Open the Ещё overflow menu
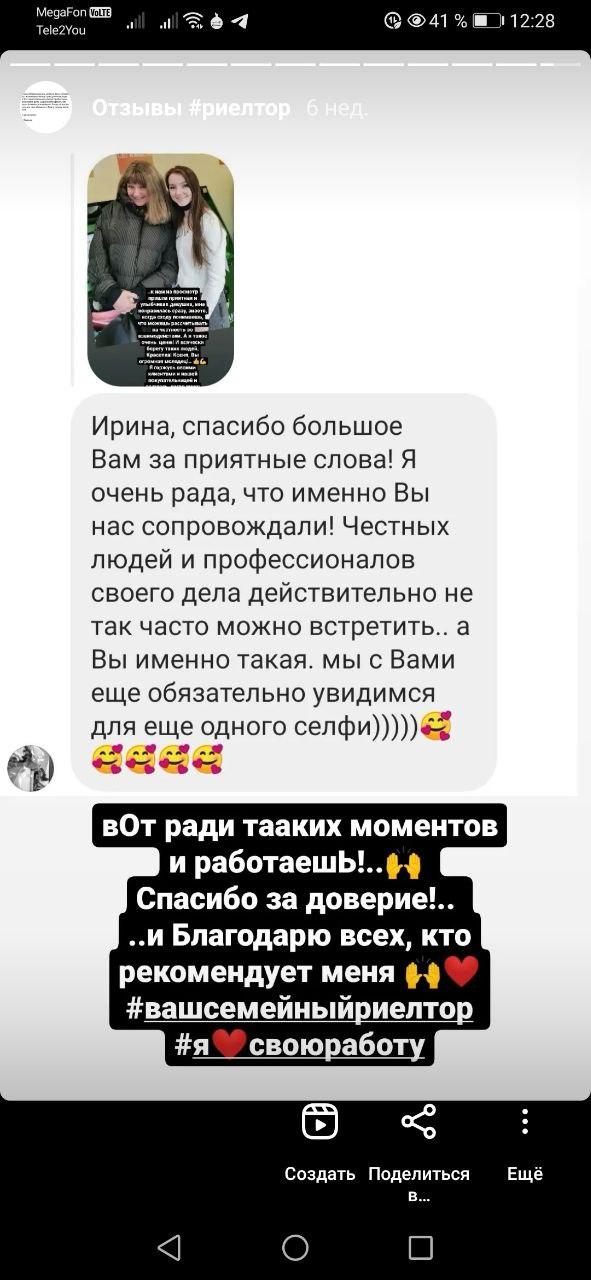The image size is (591, 1280). coord(525,1143)
